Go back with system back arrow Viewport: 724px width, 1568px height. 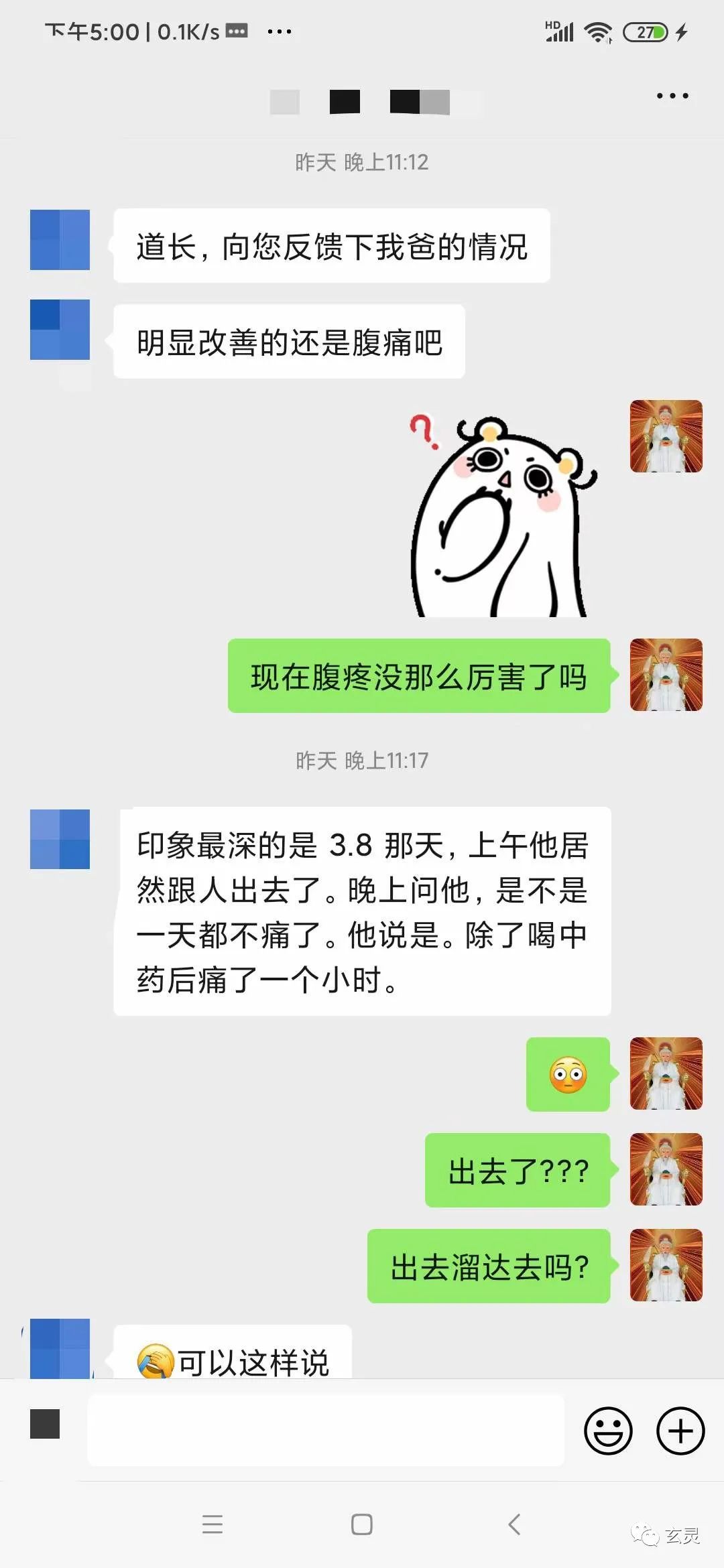(x=514, y=1524)
